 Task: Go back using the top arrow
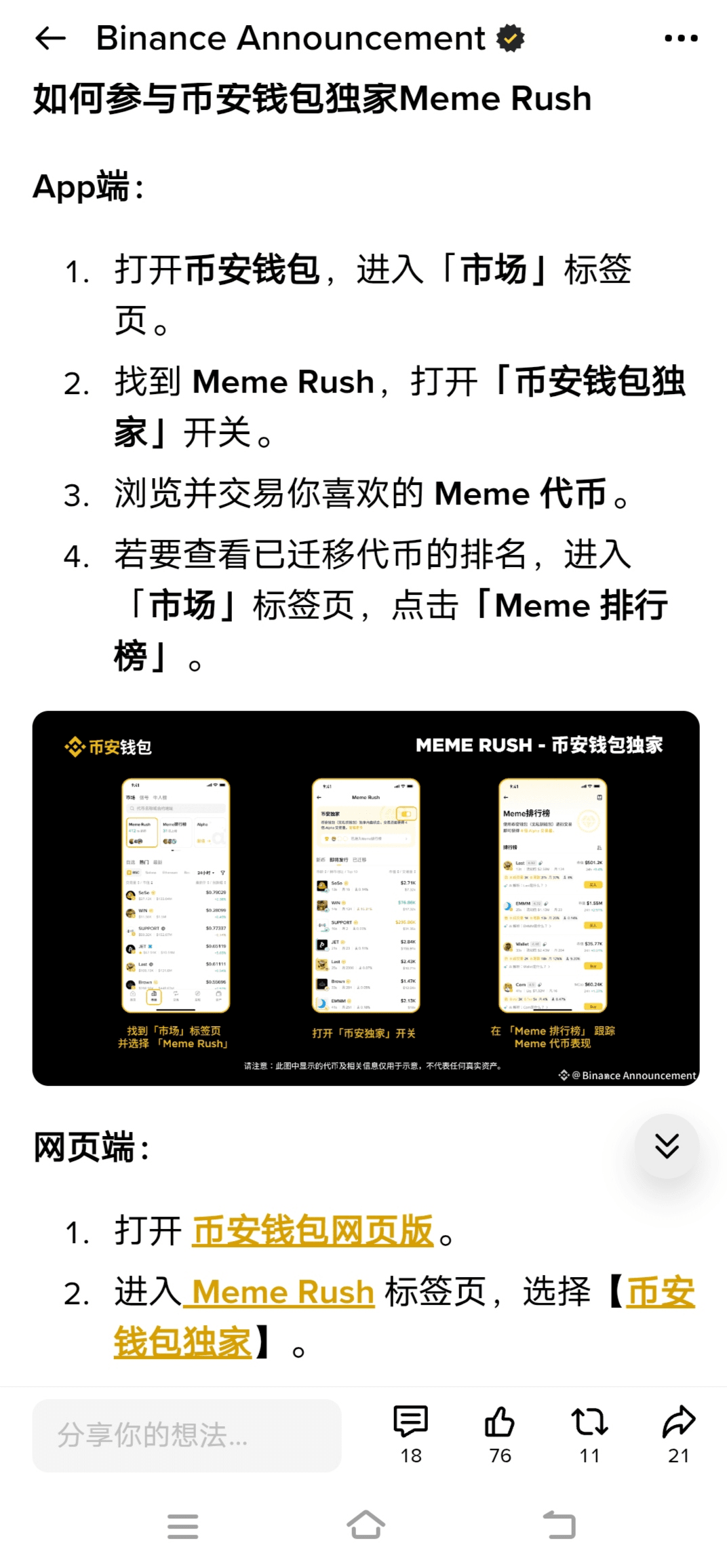50,39
